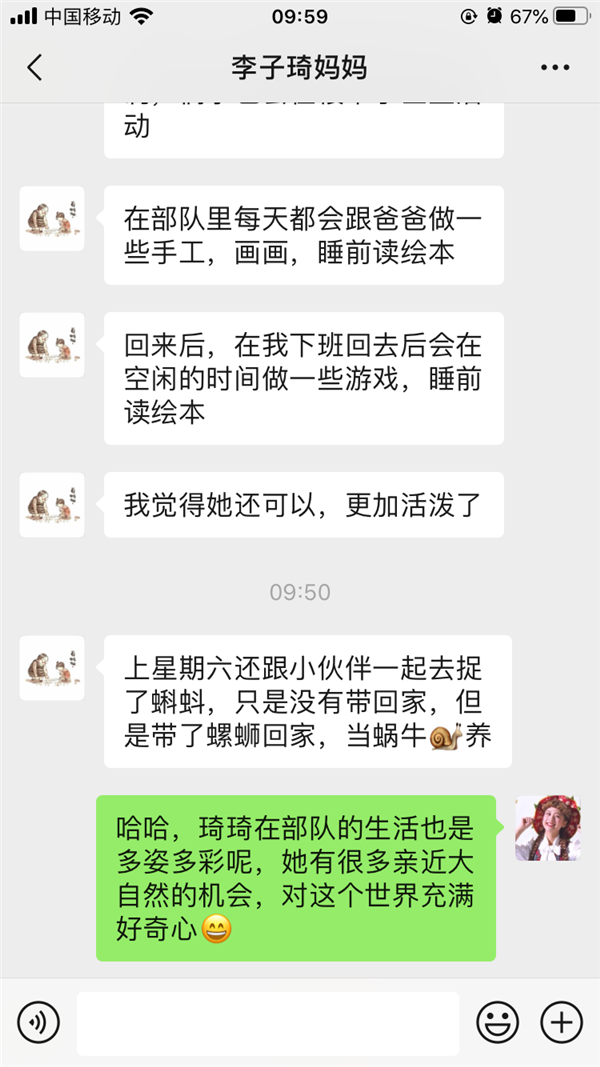
Task: Open contact avatar beside snail message
Action: point(52,668)
